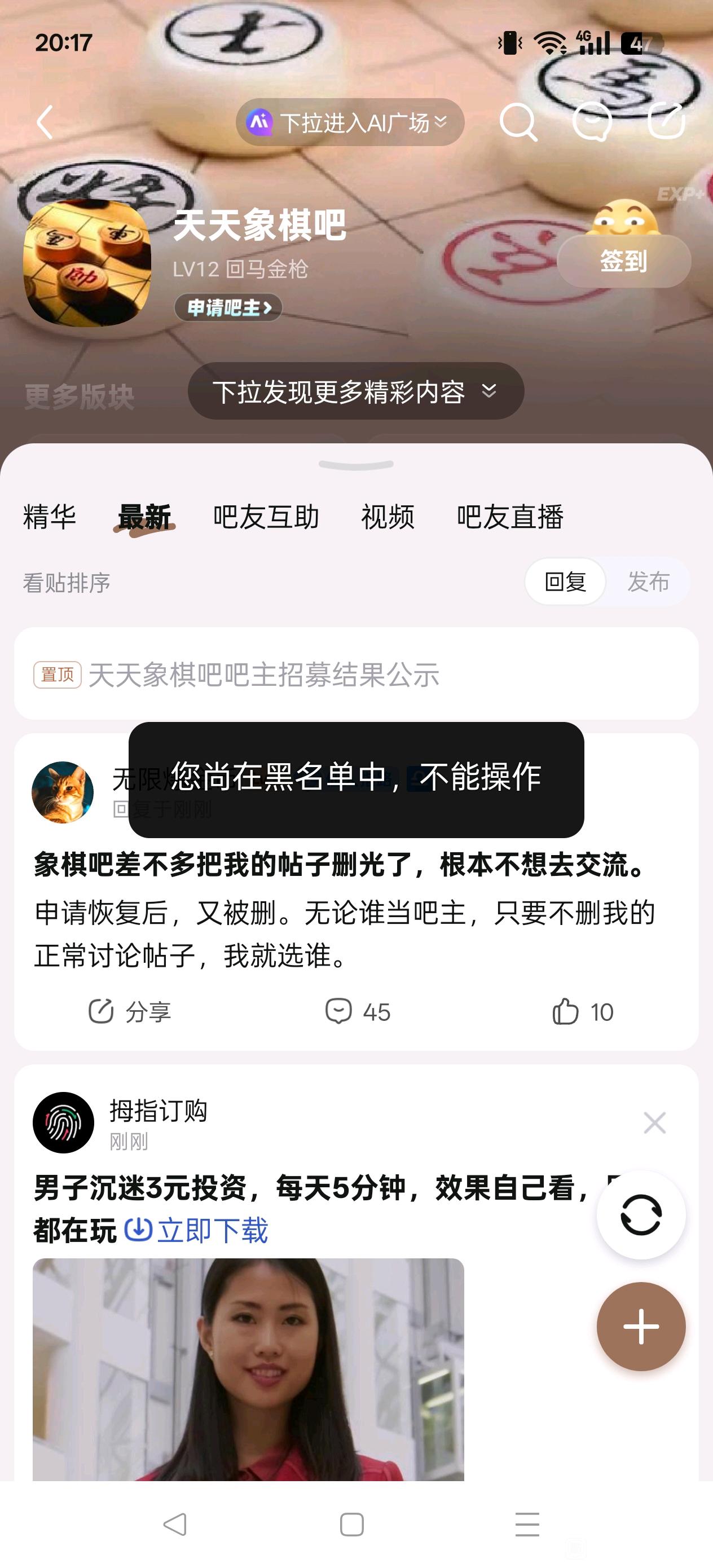The width and height of the screenshot is (713, 1568).
Task: Open pinned post 天天象棋吧吧主招募结果公示
Action: tap(263, 675)
